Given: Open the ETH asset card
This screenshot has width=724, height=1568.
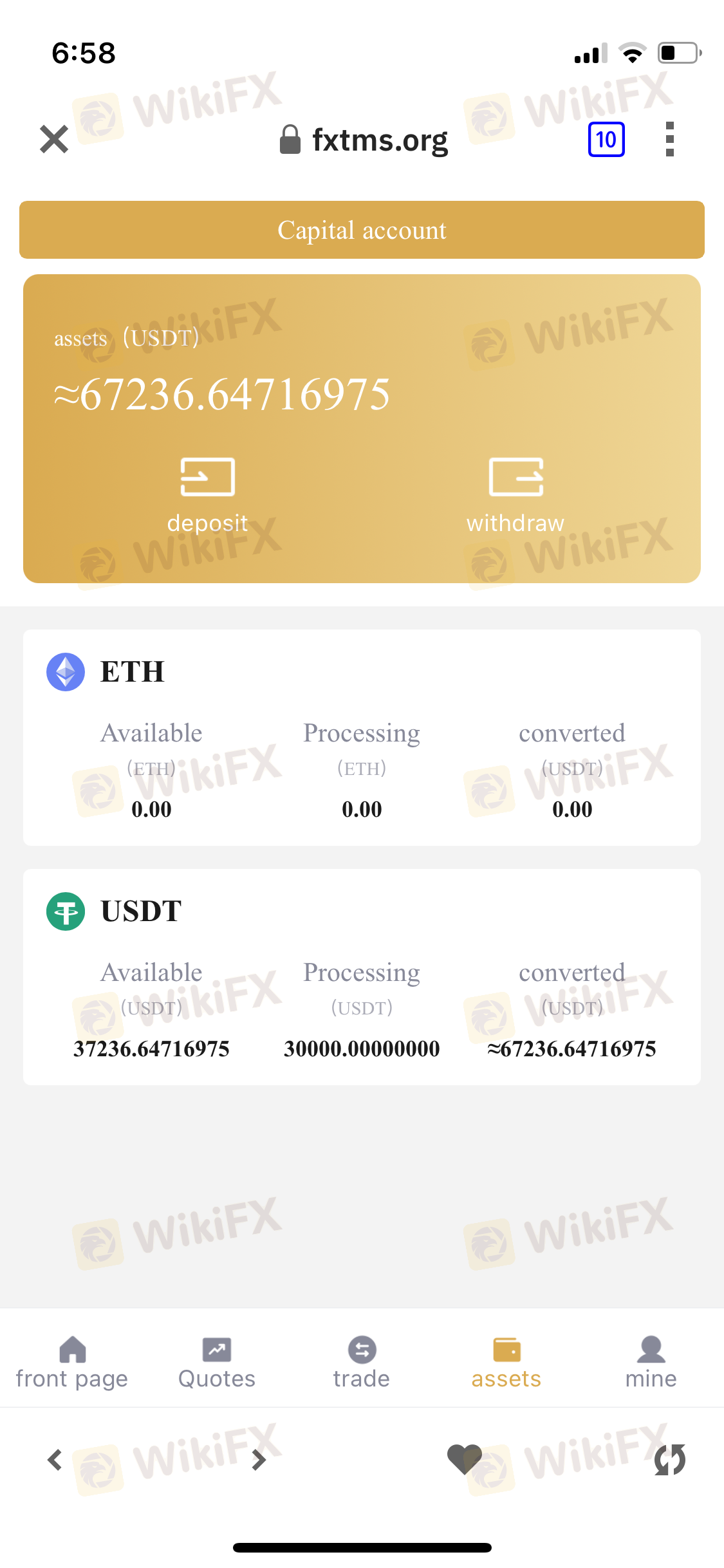Looking at the screenshot, I should point(362,738).
